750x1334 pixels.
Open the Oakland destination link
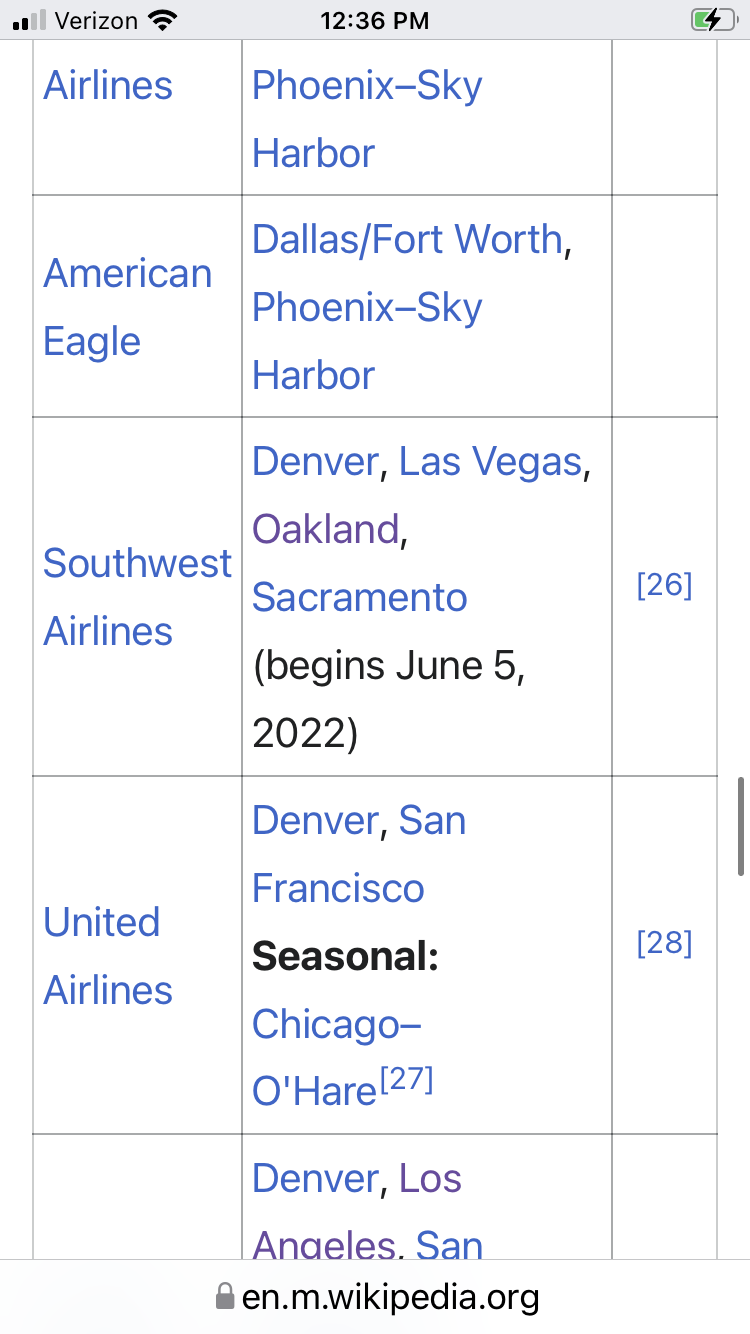click(325, 529)
